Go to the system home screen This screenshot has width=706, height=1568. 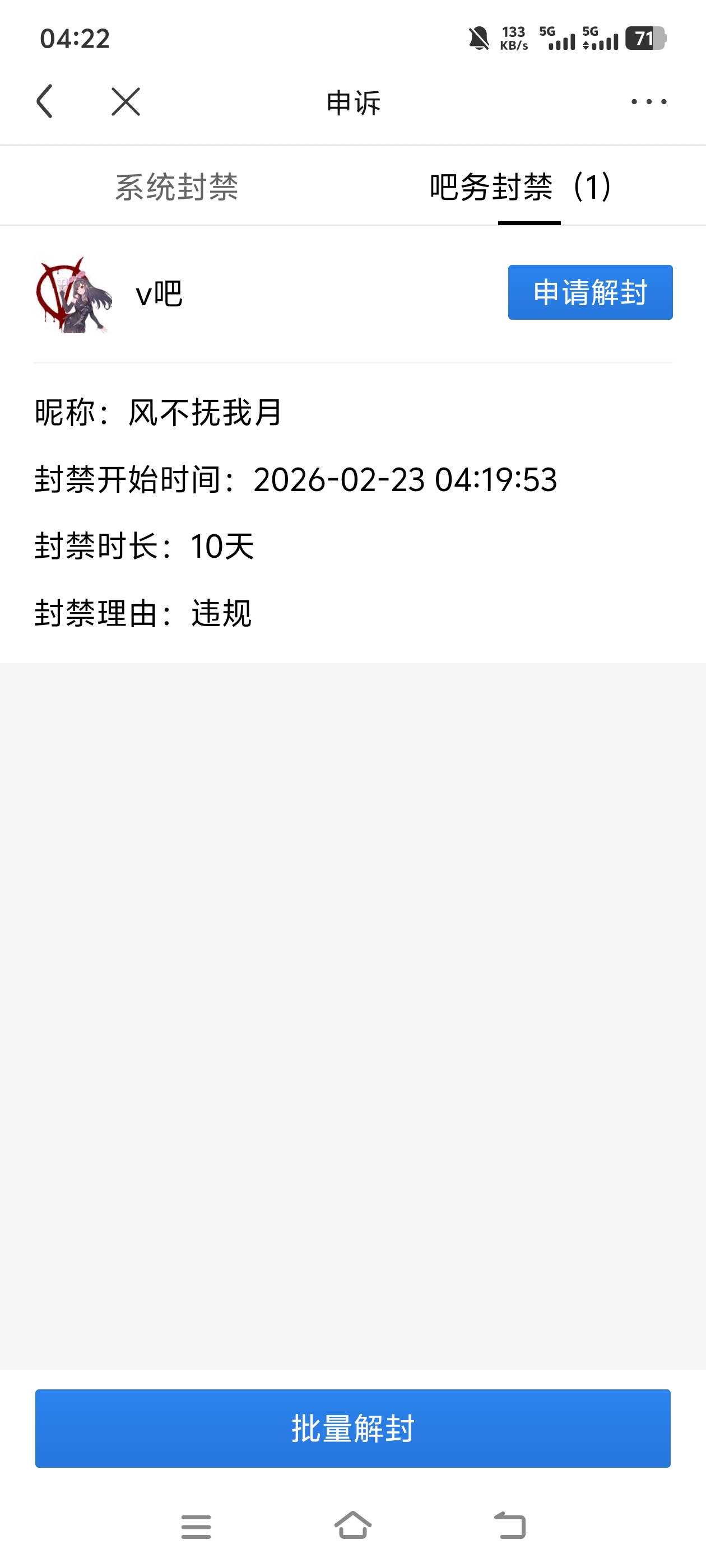pyautogui.click(x=352, y=1525)
